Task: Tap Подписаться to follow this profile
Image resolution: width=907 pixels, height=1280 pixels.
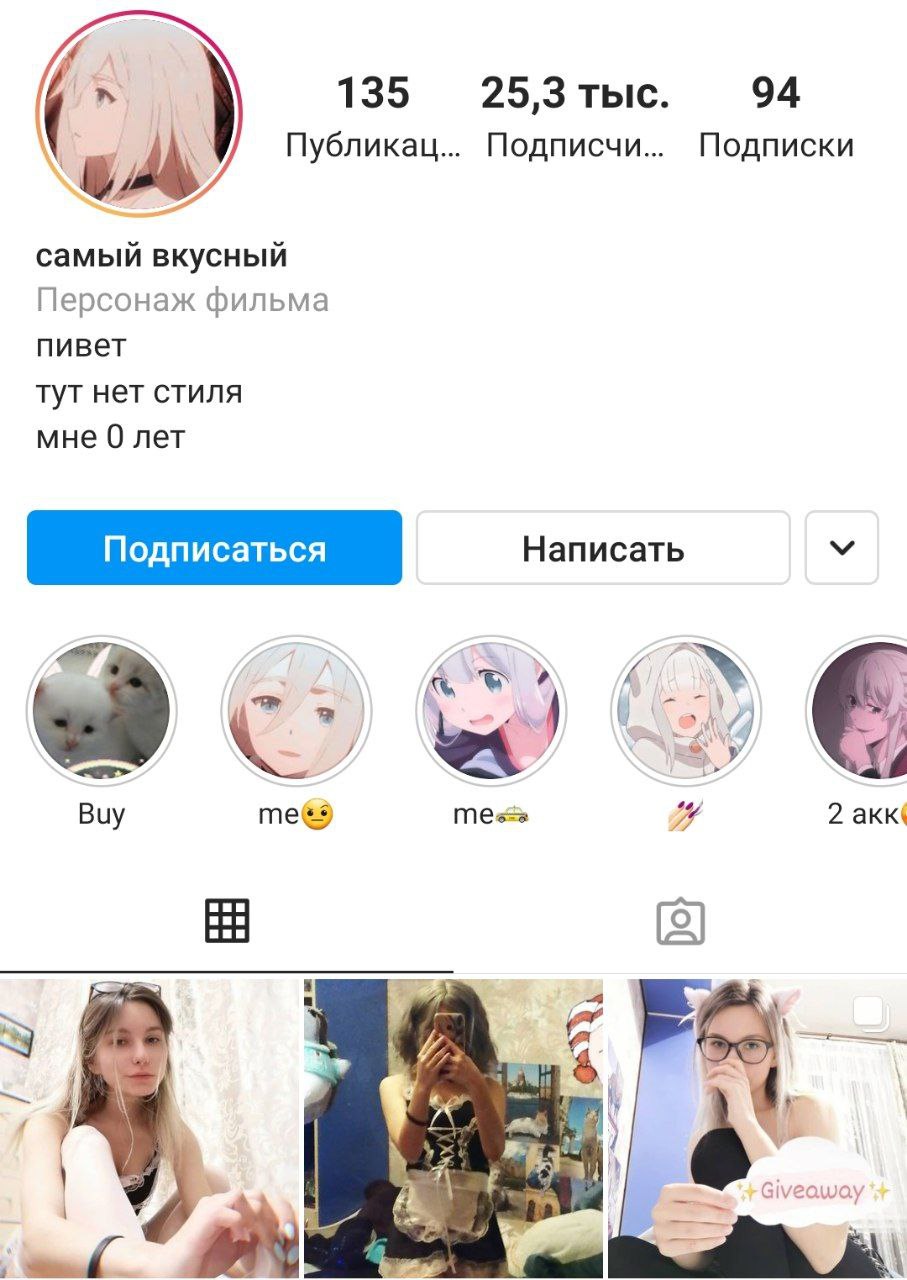Action: pyautogui.click(x=214, y=548)
